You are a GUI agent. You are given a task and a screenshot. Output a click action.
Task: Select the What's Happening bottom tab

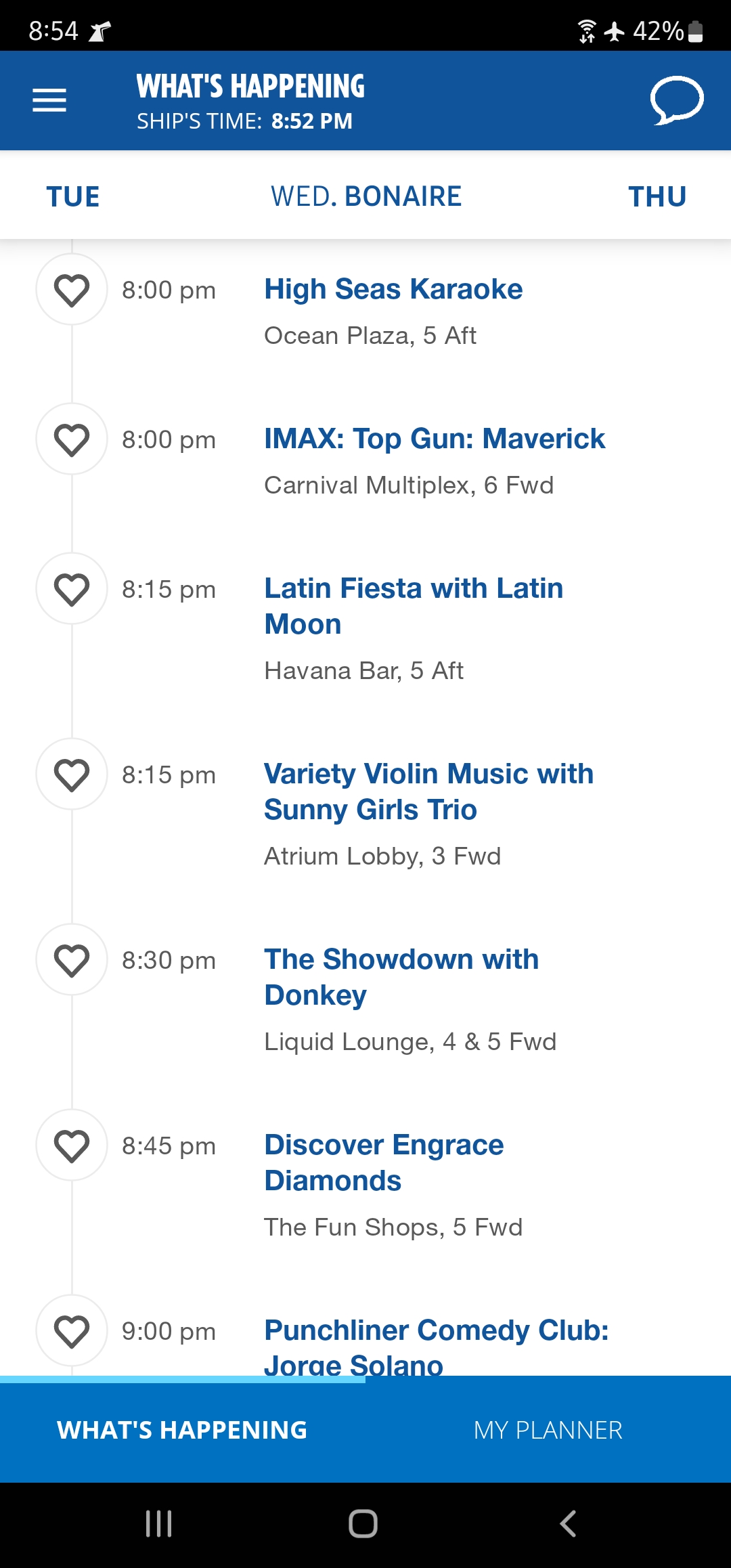pos(183,1430)
